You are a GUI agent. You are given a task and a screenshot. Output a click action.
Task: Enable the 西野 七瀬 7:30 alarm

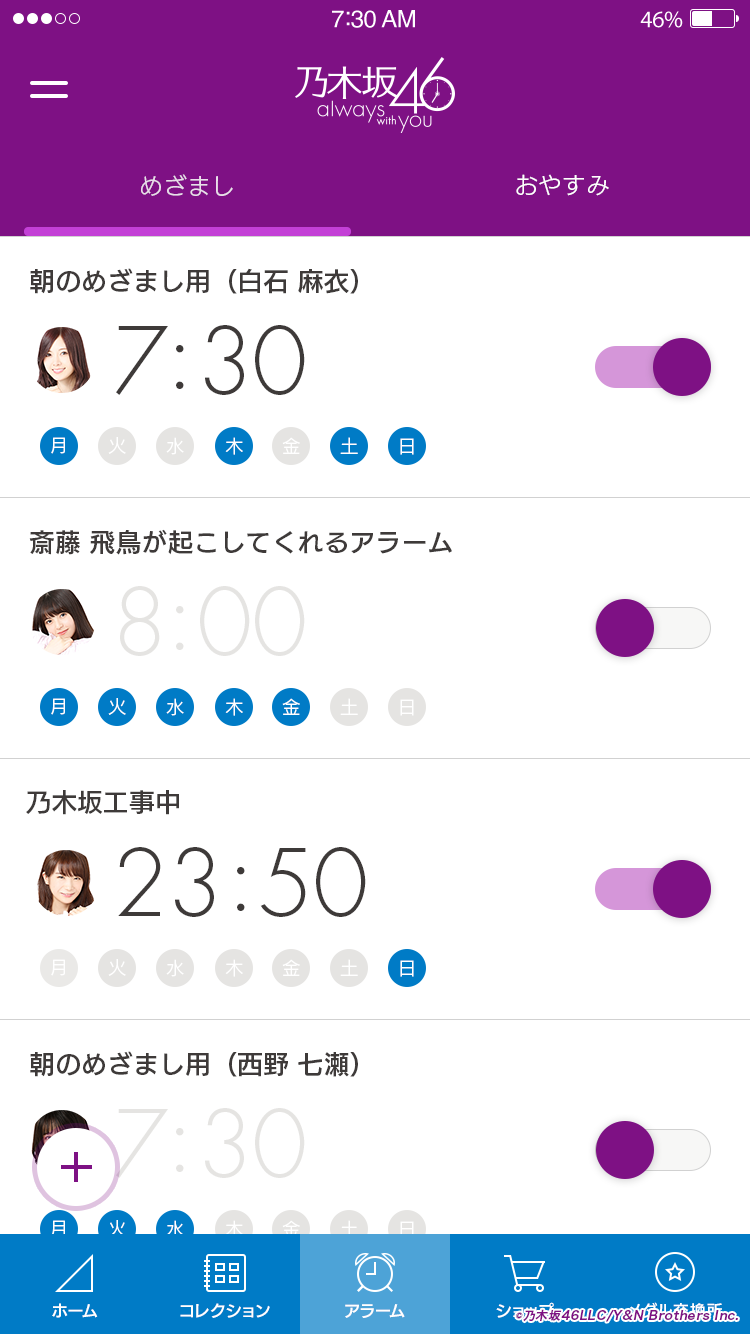(x=653, y=1150)
